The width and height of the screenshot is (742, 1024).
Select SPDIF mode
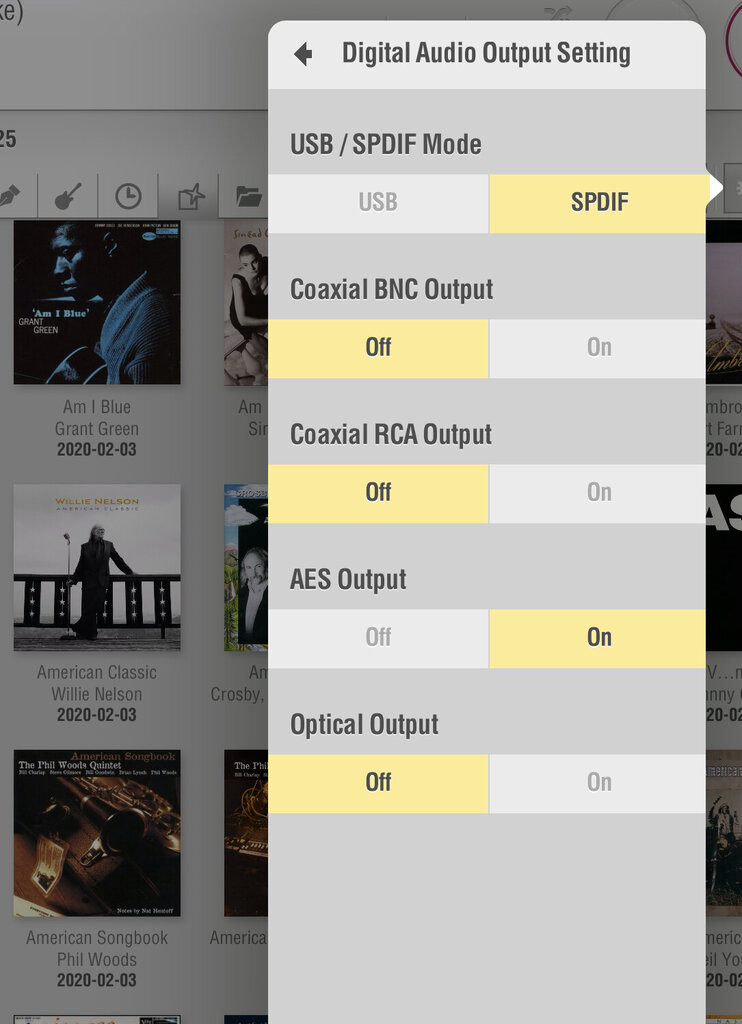(598, 202)
